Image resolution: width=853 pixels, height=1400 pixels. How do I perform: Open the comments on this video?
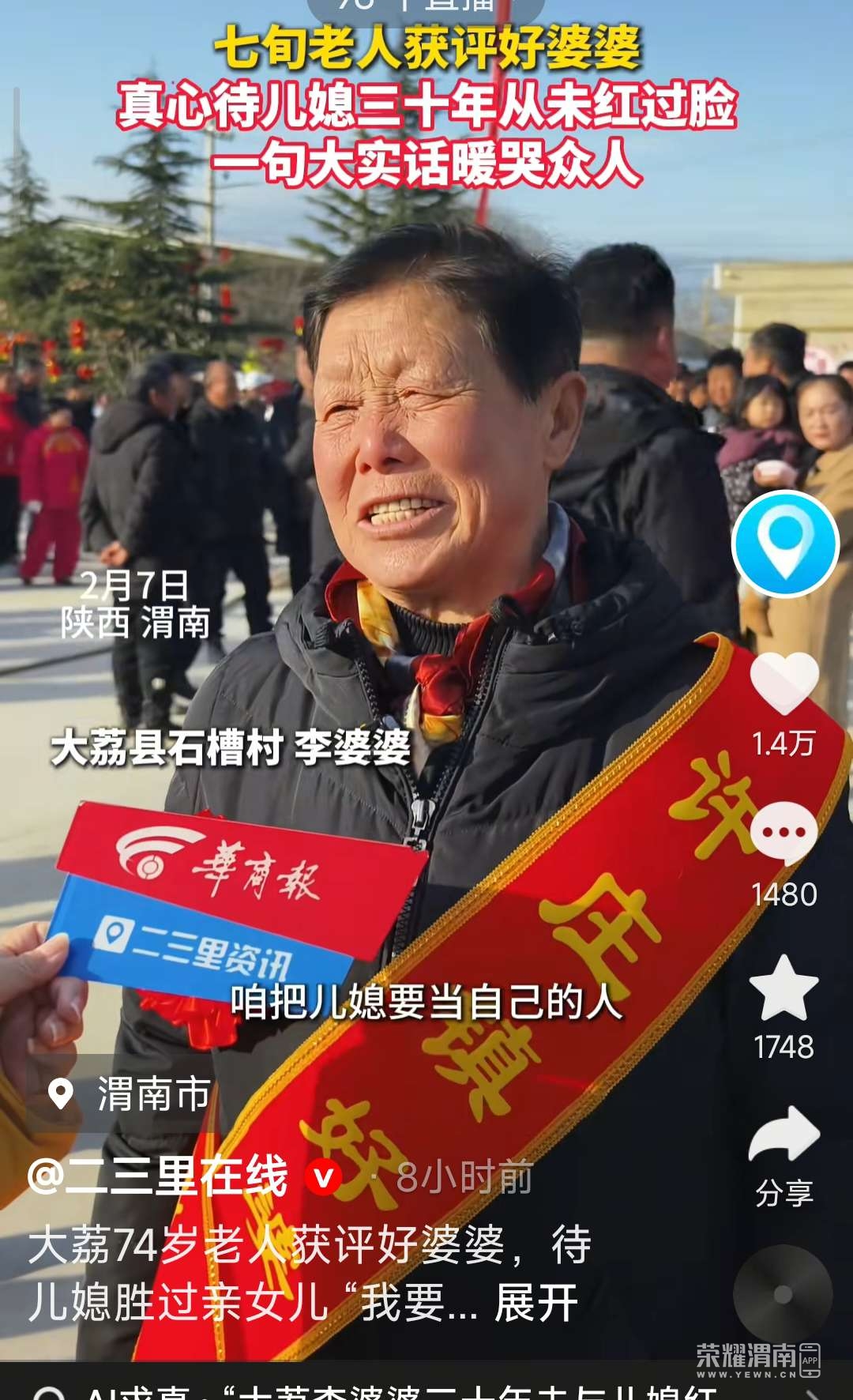tap(783, 831)
